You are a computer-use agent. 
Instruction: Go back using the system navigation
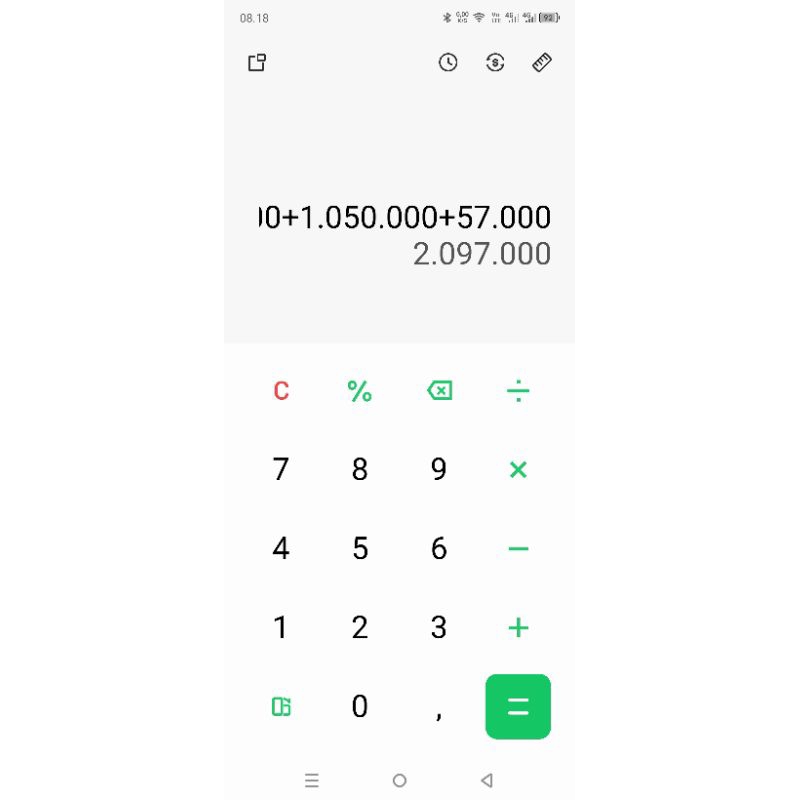coord(487,780)
